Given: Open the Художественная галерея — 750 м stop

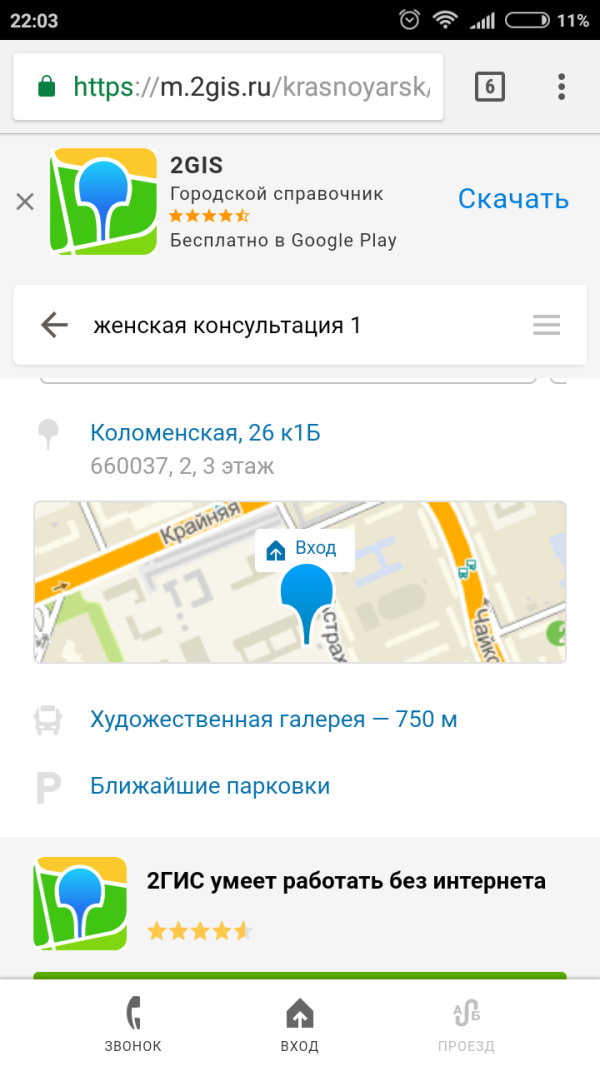Looking at the screenshot, I should (x=273, y=719).
